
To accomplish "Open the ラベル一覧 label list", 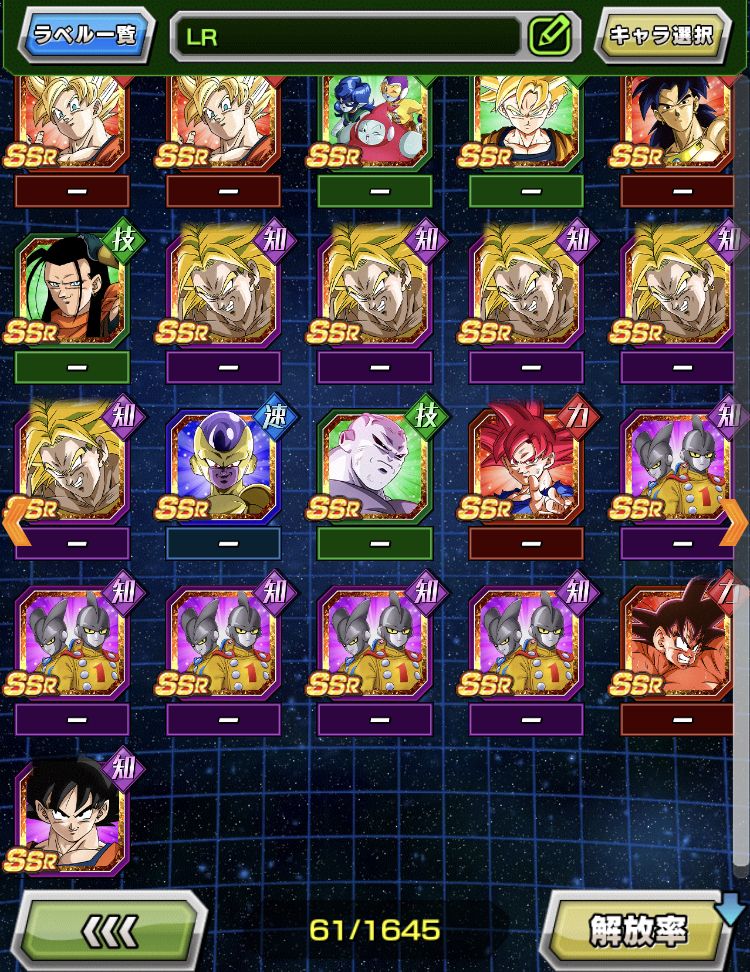I will pos(89,35).
